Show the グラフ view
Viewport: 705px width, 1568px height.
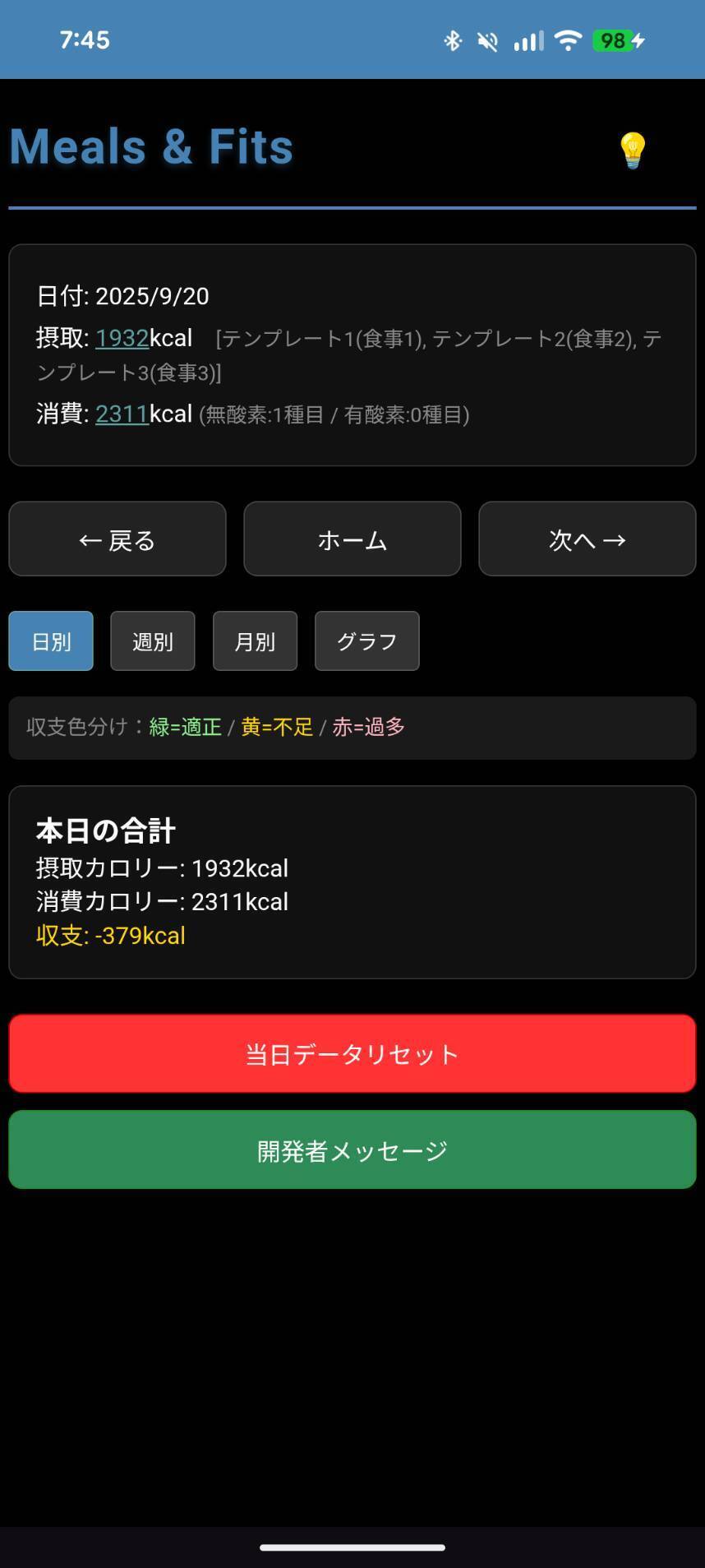click(x=366, y=641)
